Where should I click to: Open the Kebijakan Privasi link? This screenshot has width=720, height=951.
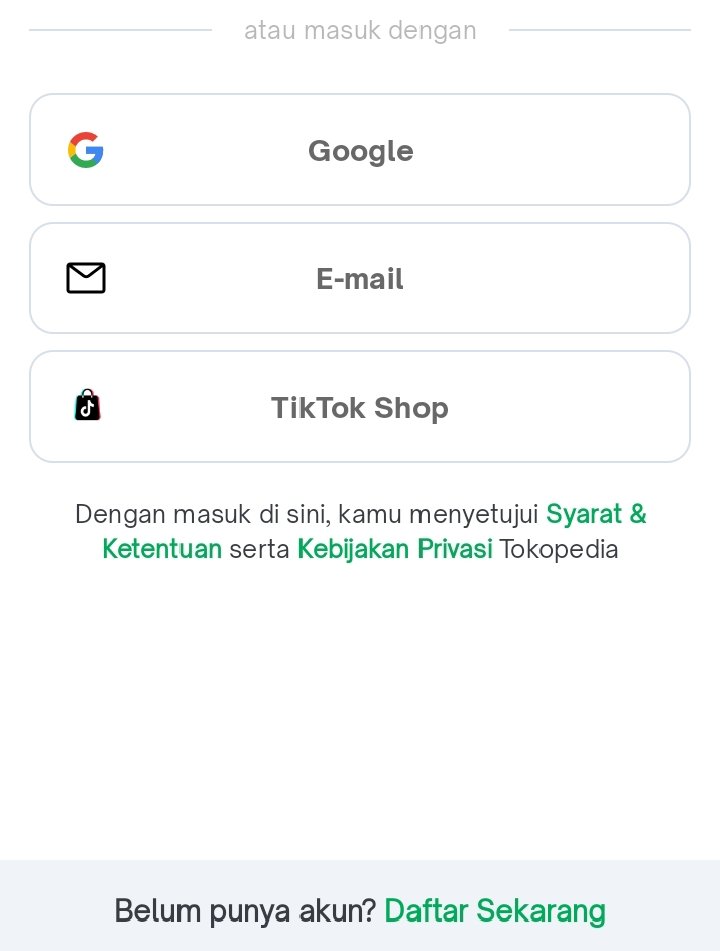point(395,549)
